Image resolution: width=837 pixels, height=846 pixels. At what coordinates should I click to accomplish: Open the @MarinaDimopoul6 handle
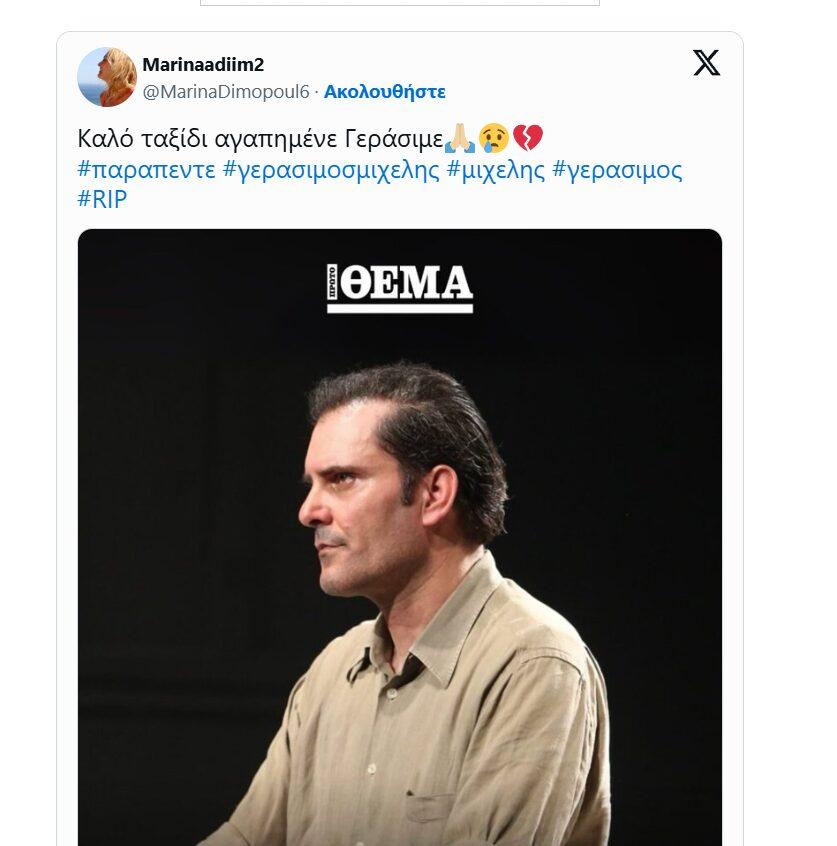(x=226, y=92)
